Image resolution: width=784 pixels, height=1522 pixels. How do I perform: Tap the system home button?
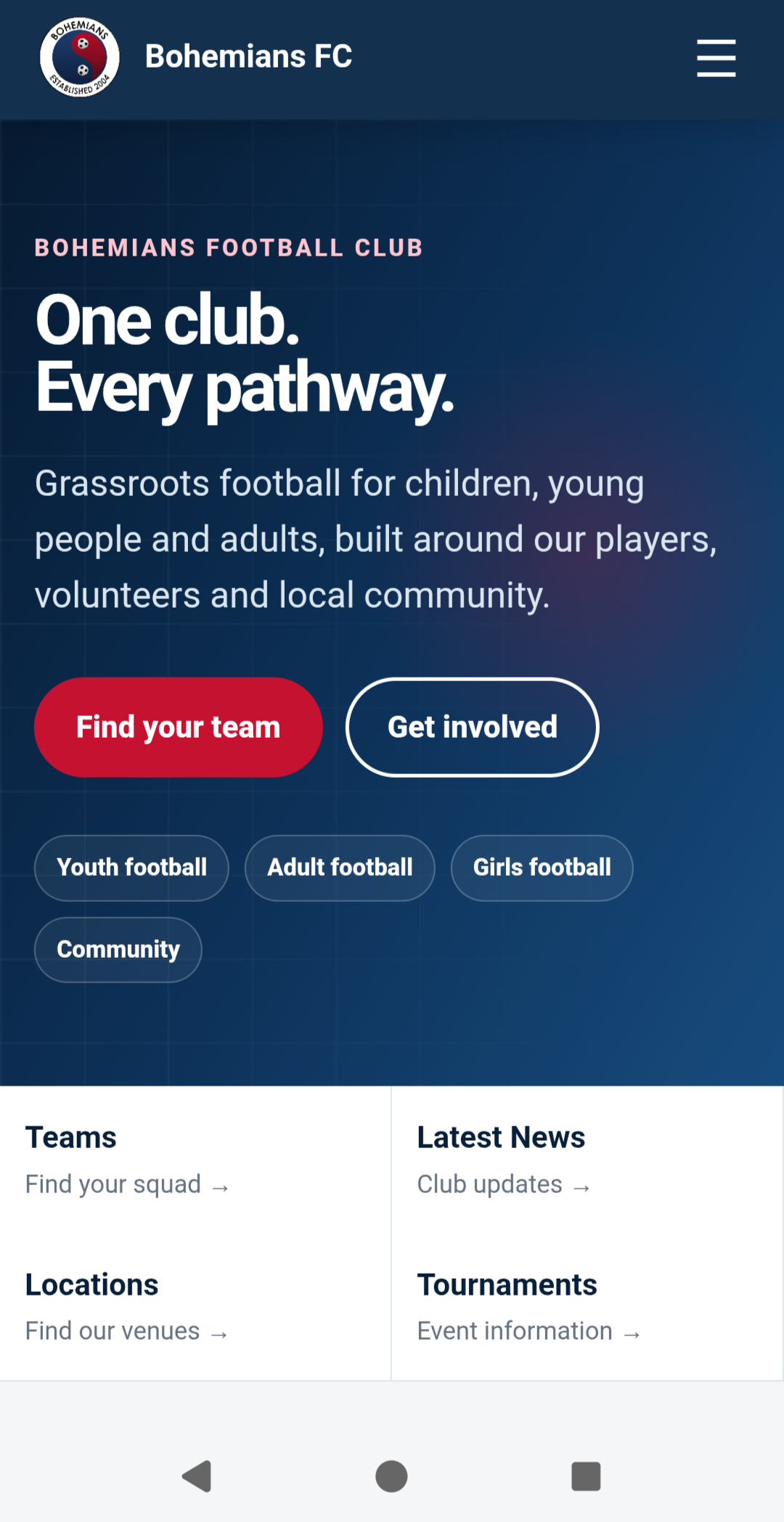coord(391,1476)
